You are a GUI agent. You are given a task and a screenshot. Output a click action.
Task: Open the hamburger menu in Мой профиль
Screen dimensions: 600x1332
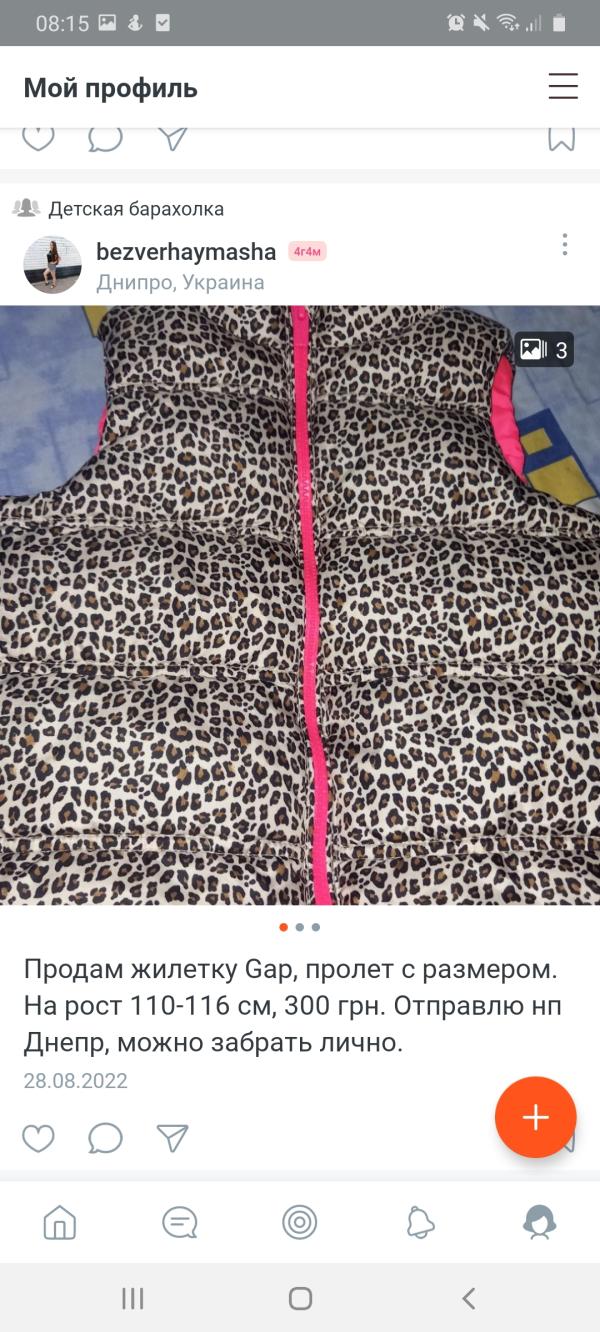coord(563,87)
